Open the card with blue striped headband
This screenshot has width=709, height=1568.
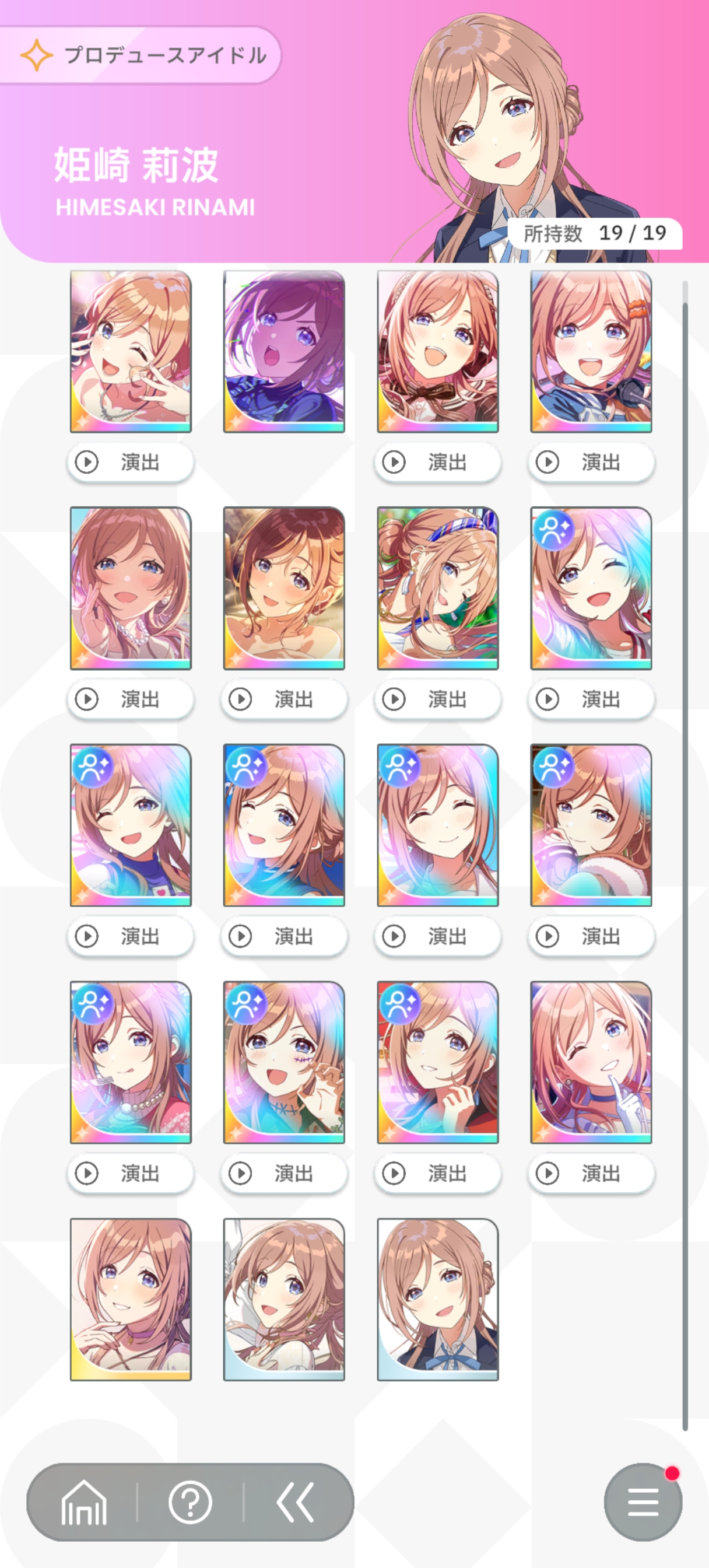pyautogui.click(x=437, y=588)
